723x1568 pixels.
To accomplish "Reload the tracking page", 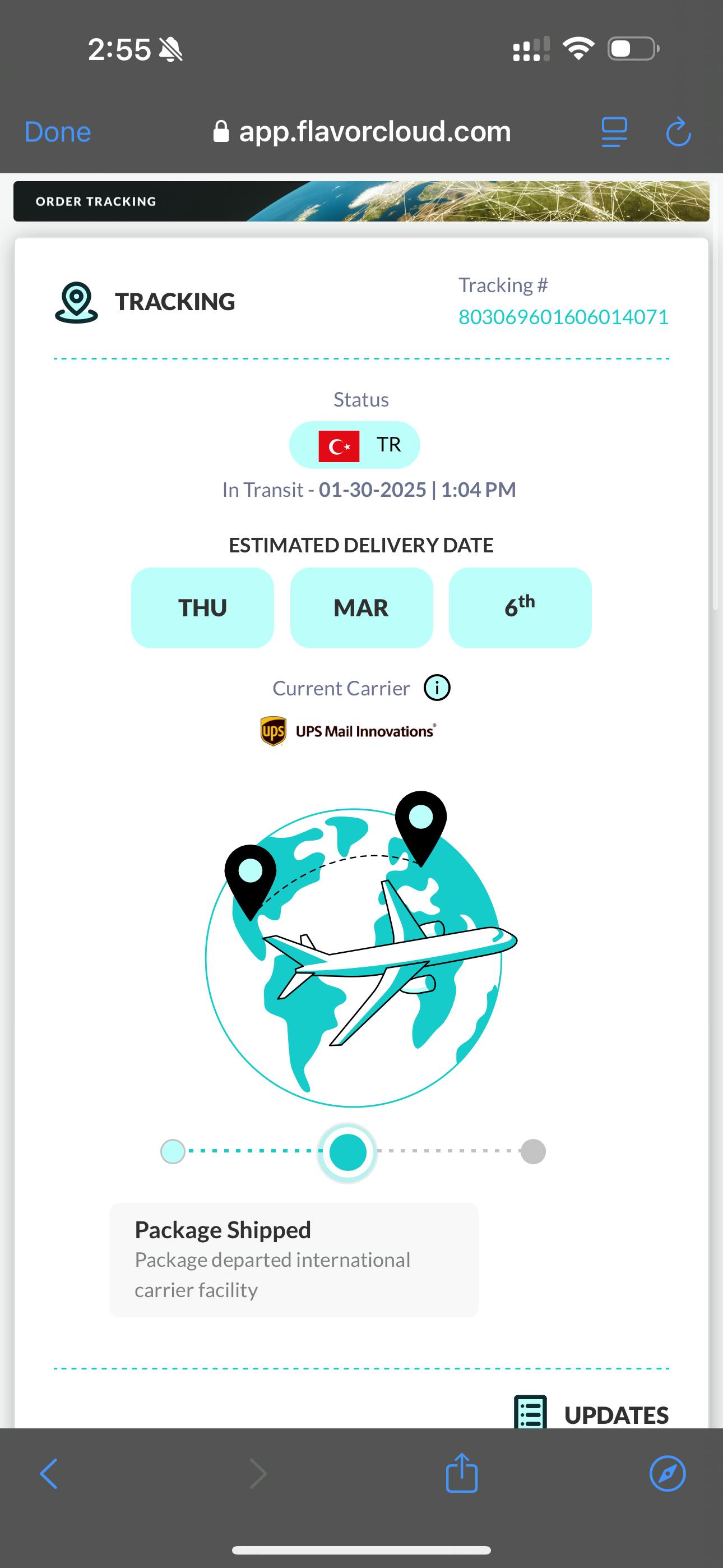I will coord(678,132).
